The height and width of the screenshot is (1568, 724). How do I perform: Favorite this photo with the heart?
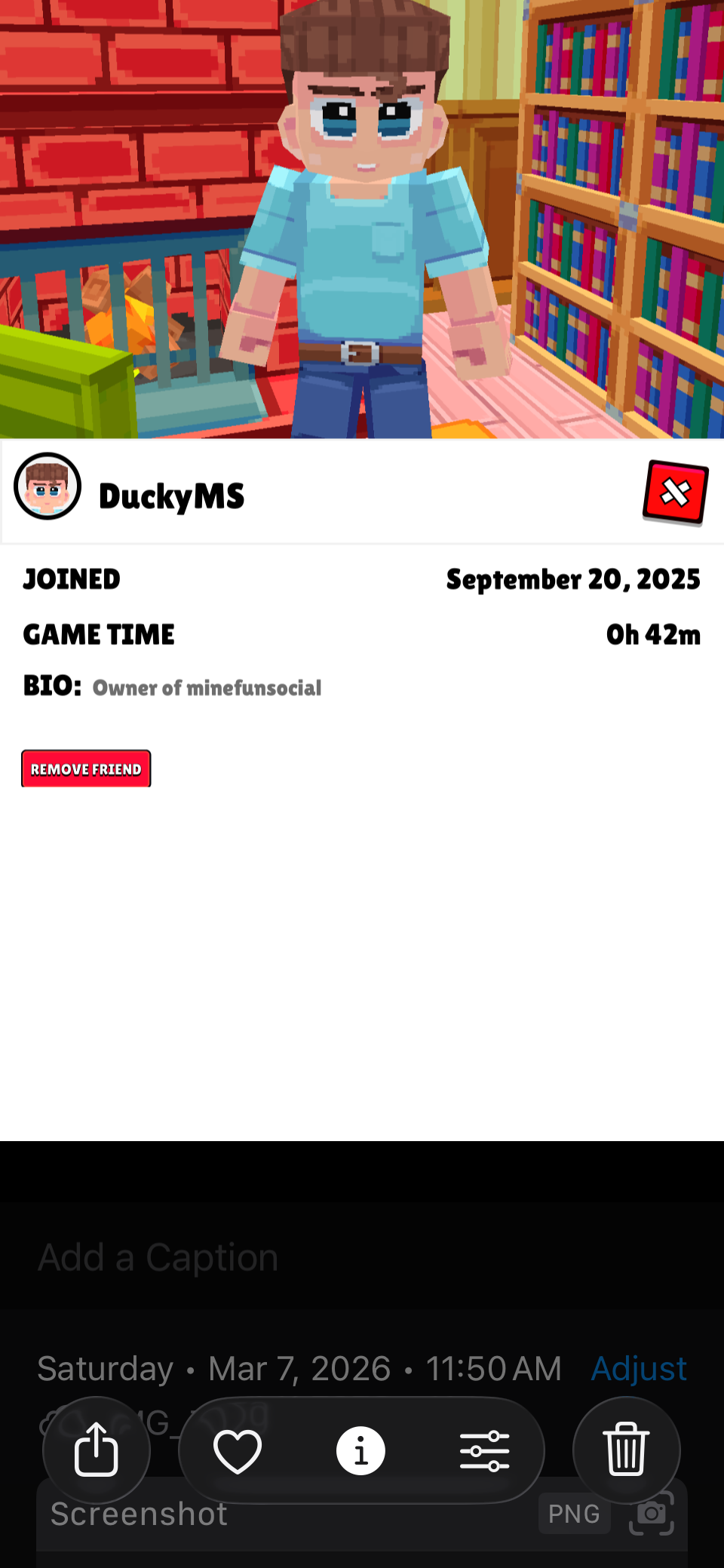click(x=238, y=1451)
